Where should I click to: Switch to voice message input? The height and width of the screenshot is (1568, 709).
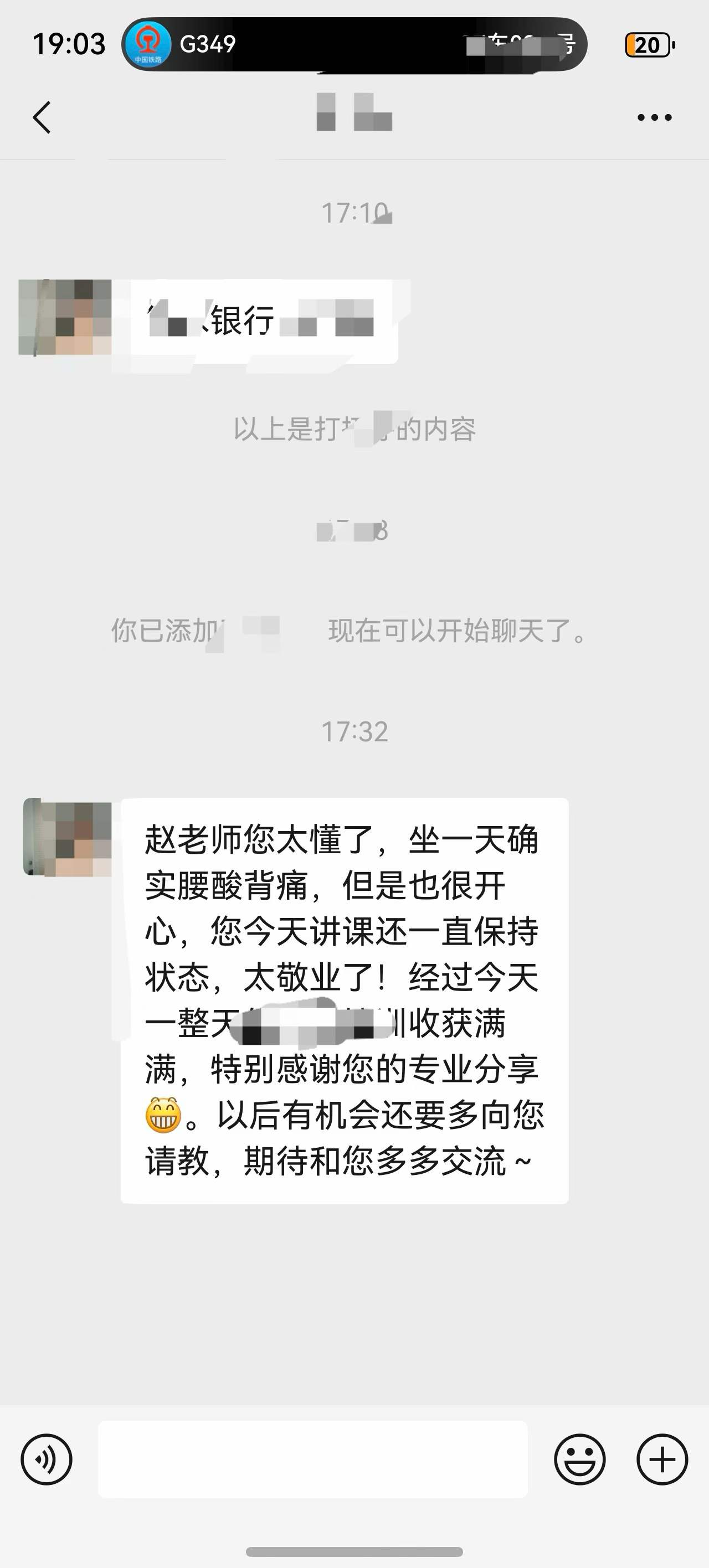(x=47, y=1459)
